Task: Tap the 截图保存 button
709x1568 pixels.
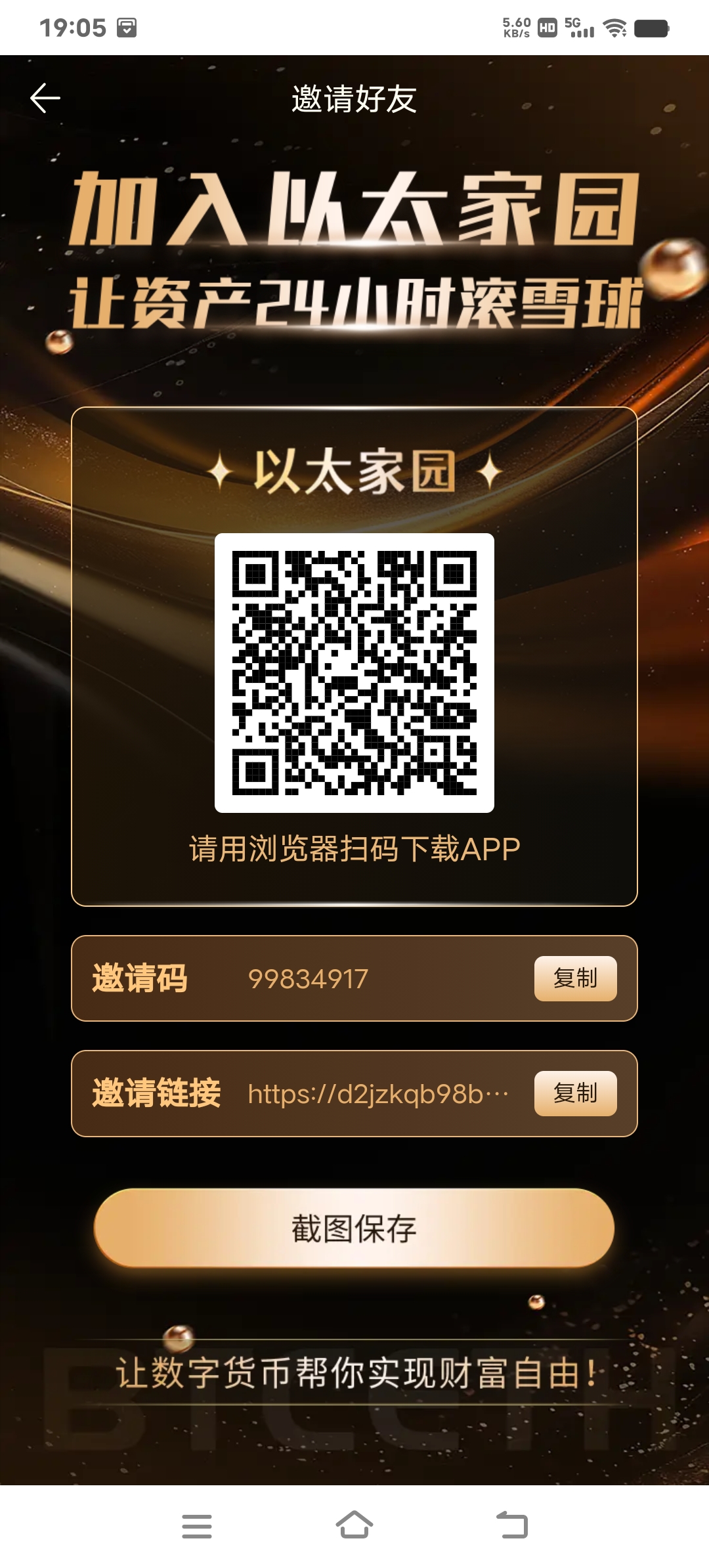Action: point(354,1228)
